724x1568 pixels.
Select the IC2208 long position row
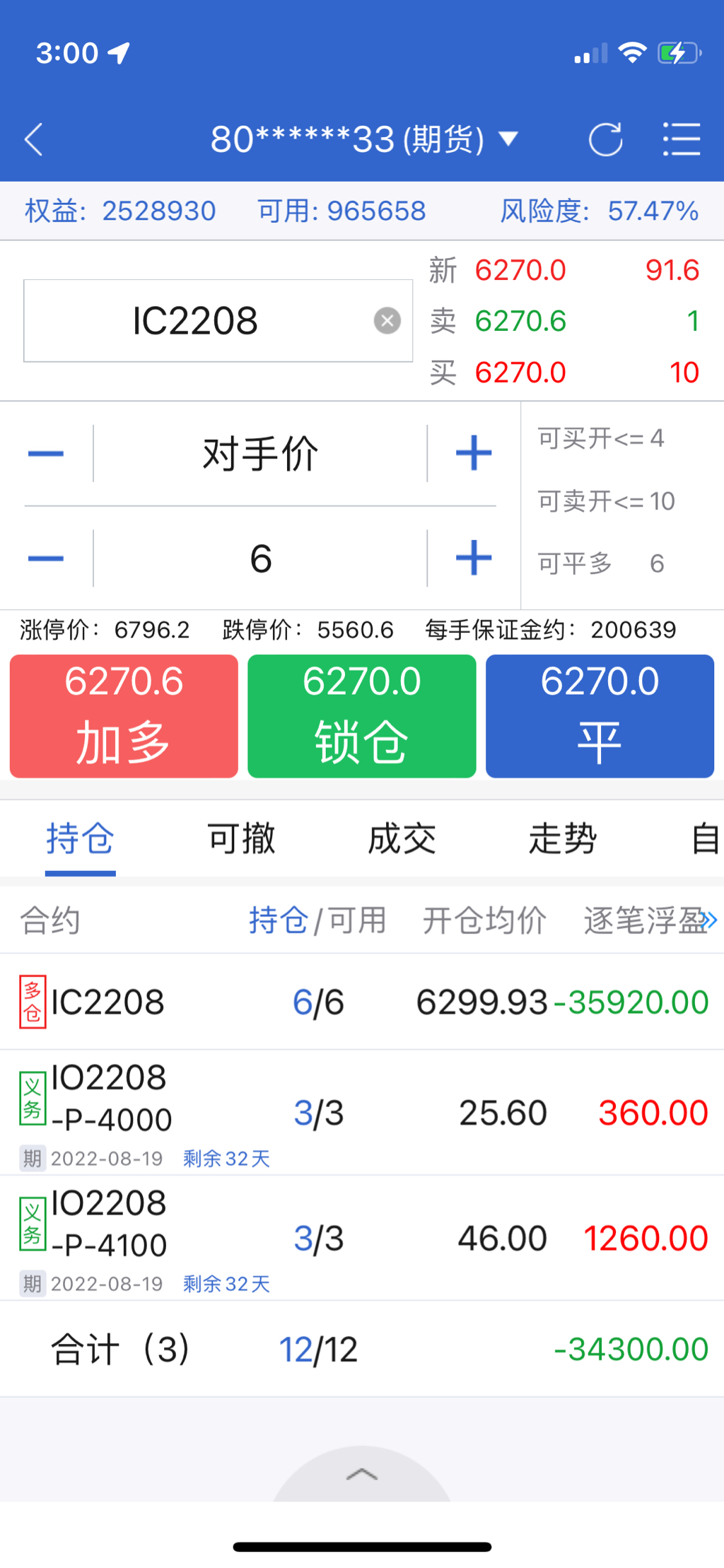362,1002
